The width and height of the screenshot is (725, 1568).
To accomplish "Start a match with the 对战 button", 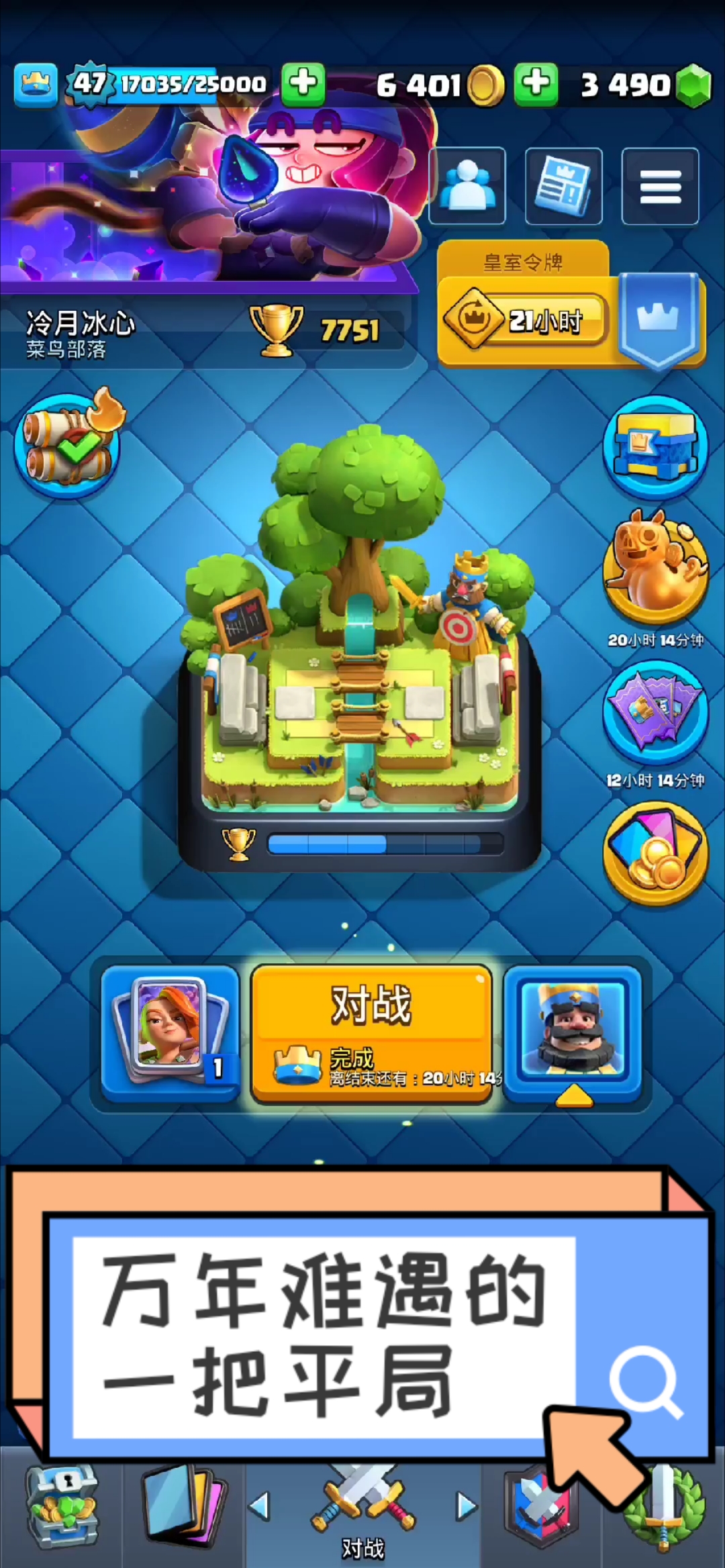I will tap(371, 1034).
